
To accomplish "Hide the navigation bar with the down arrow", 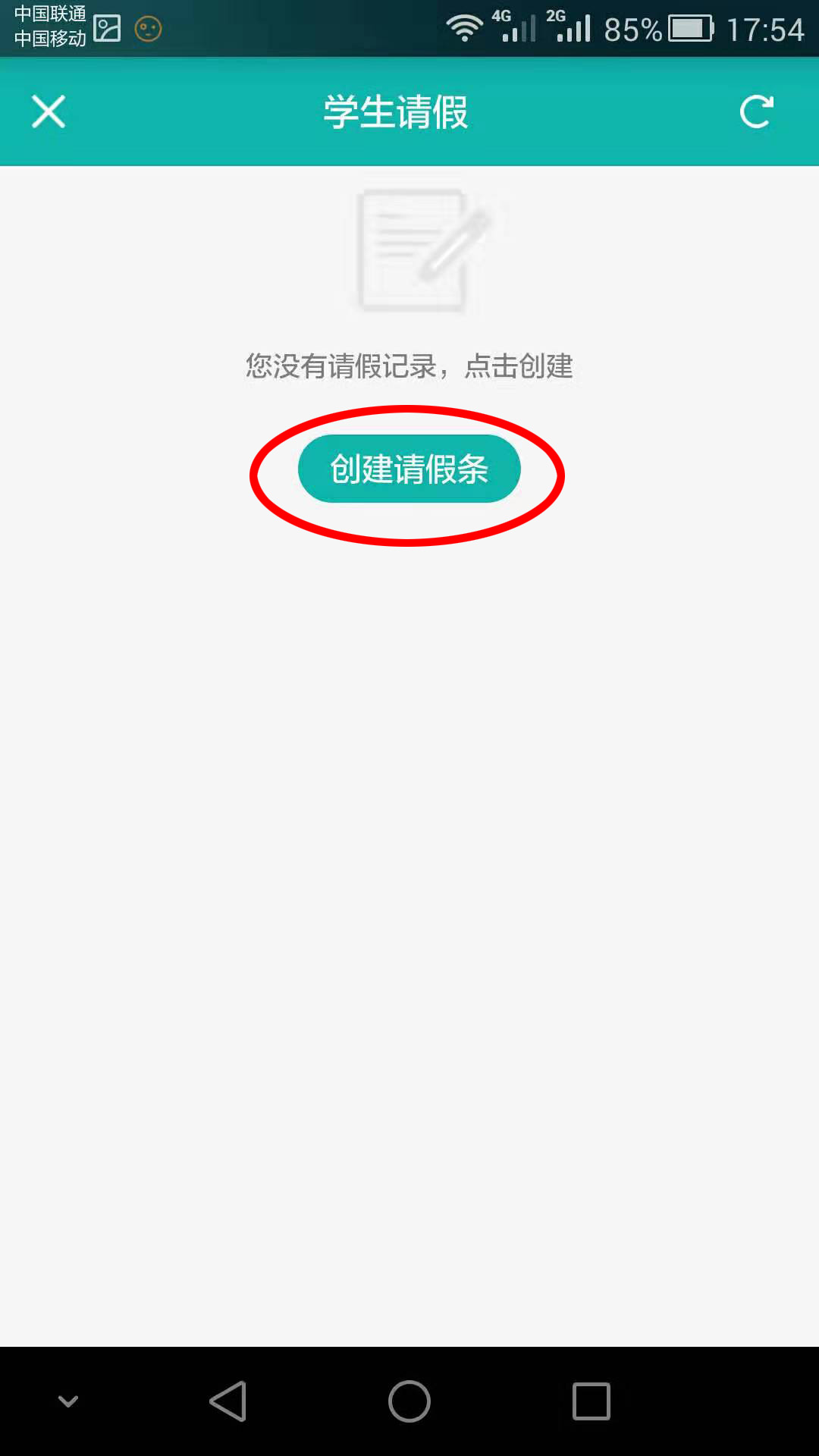I will coord(68,1401).
